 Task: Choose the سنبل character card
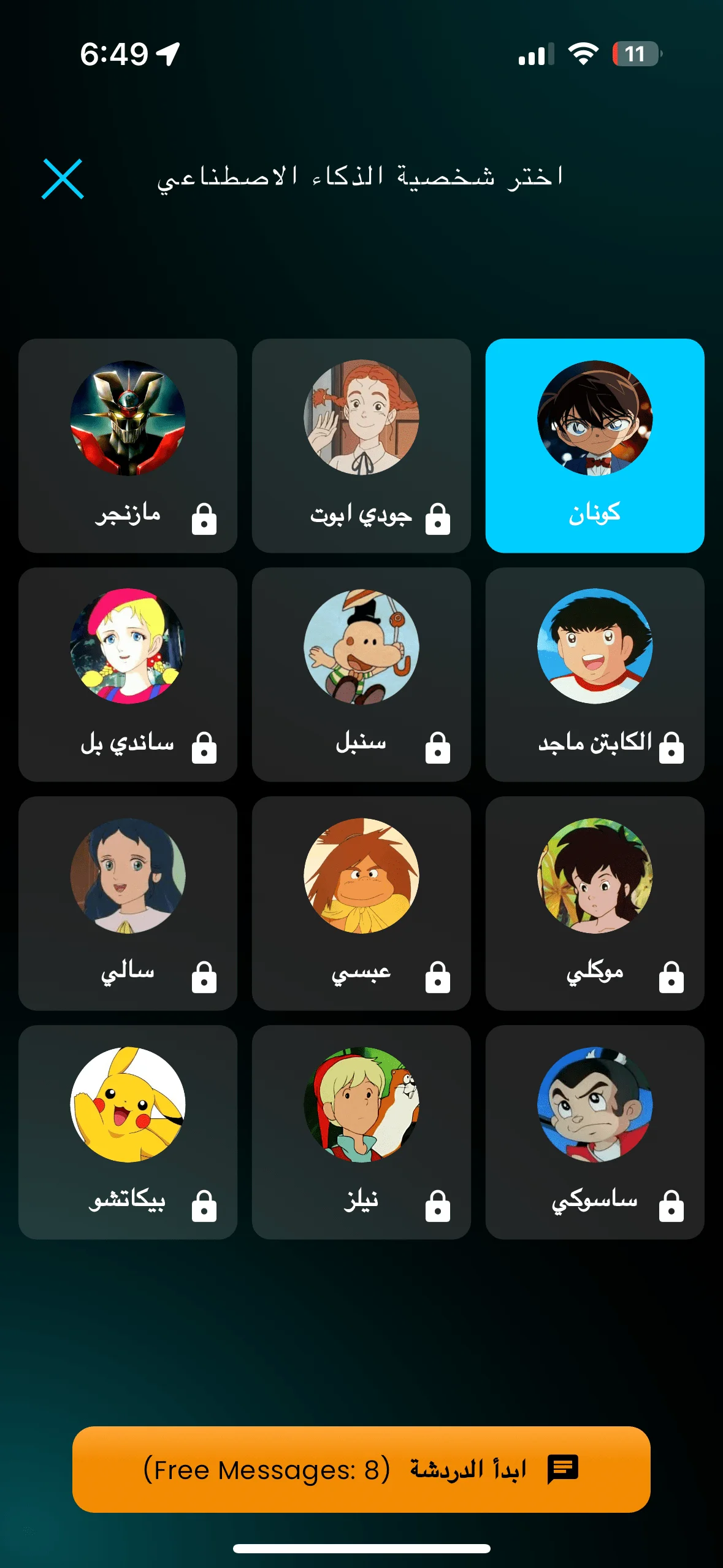(361, 674)
